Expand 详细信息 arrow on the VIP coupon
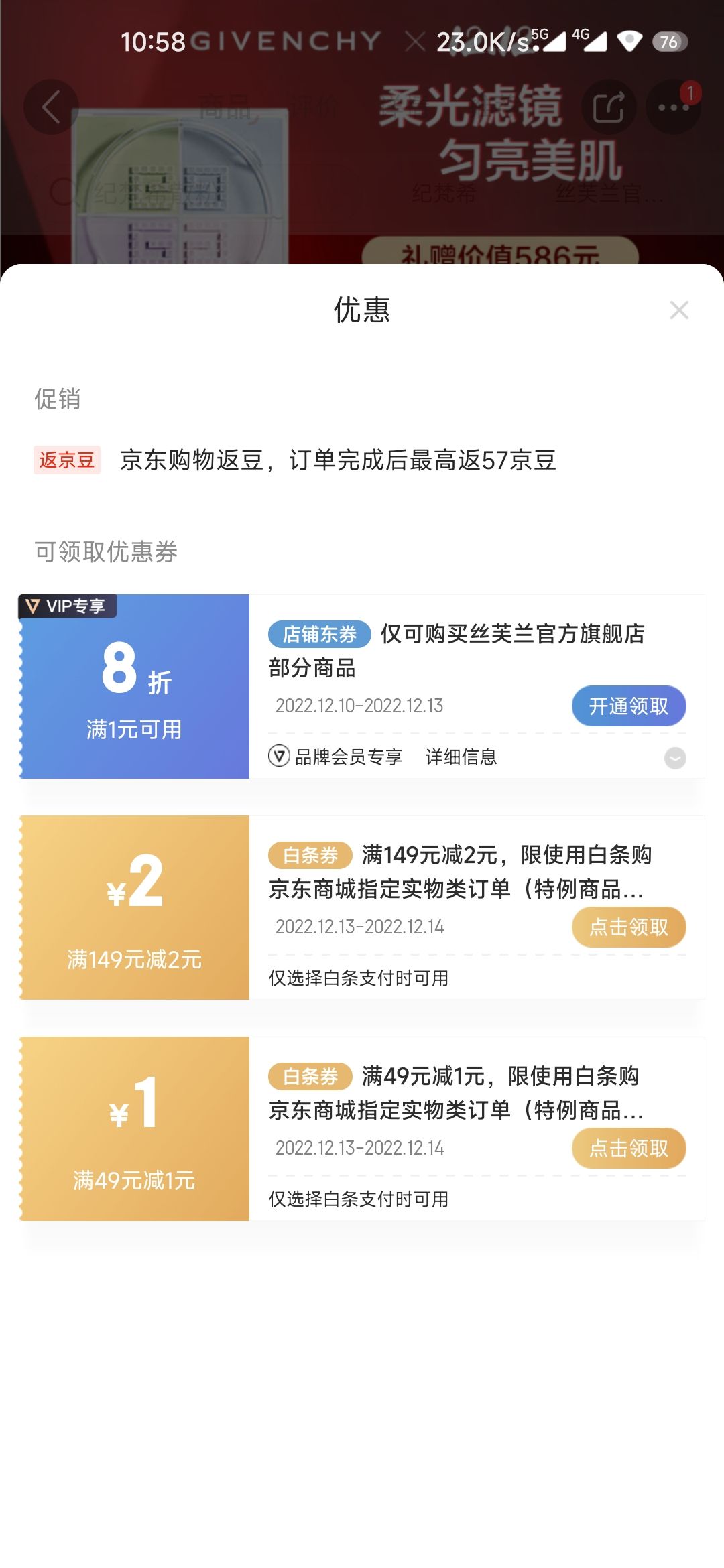 point(675,758)
